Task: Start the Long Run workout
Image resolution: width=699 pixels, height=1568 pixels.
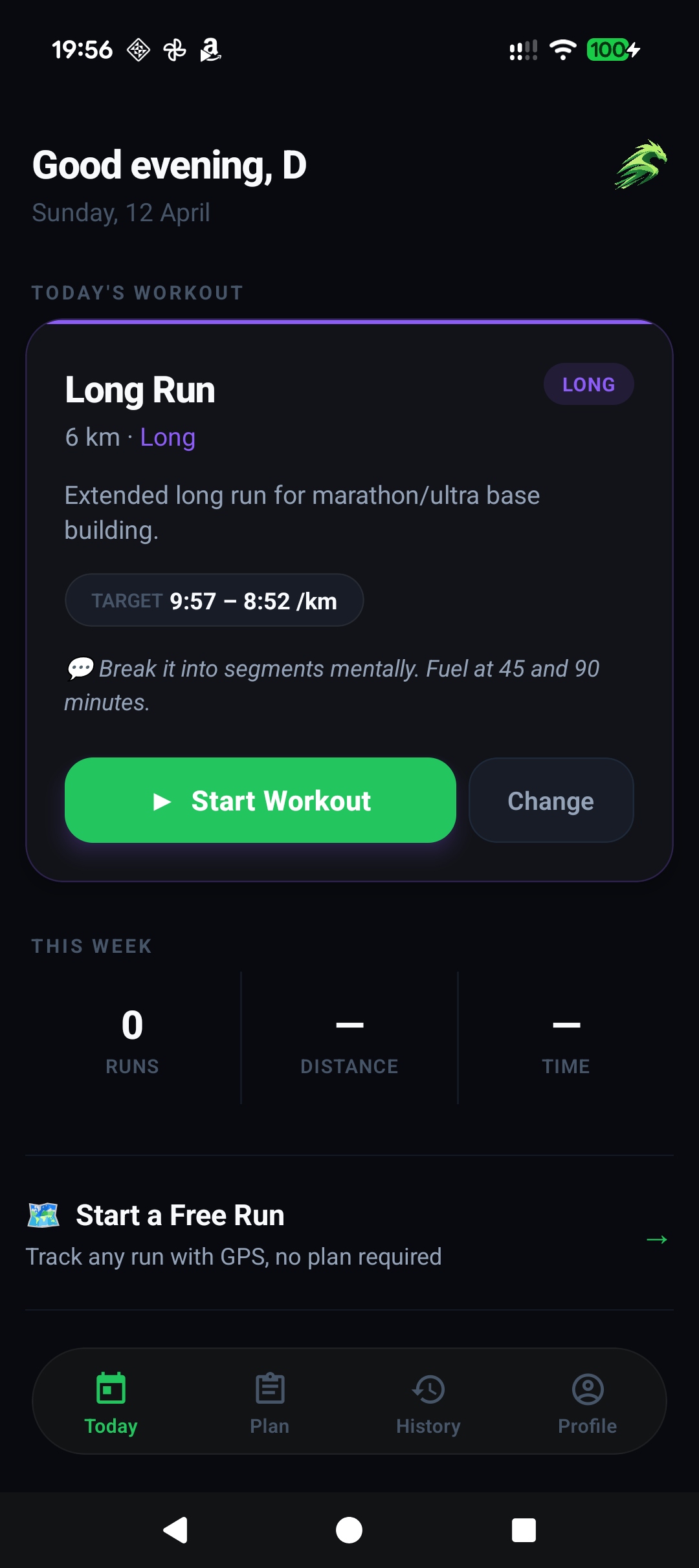Action: pos(260,800)
